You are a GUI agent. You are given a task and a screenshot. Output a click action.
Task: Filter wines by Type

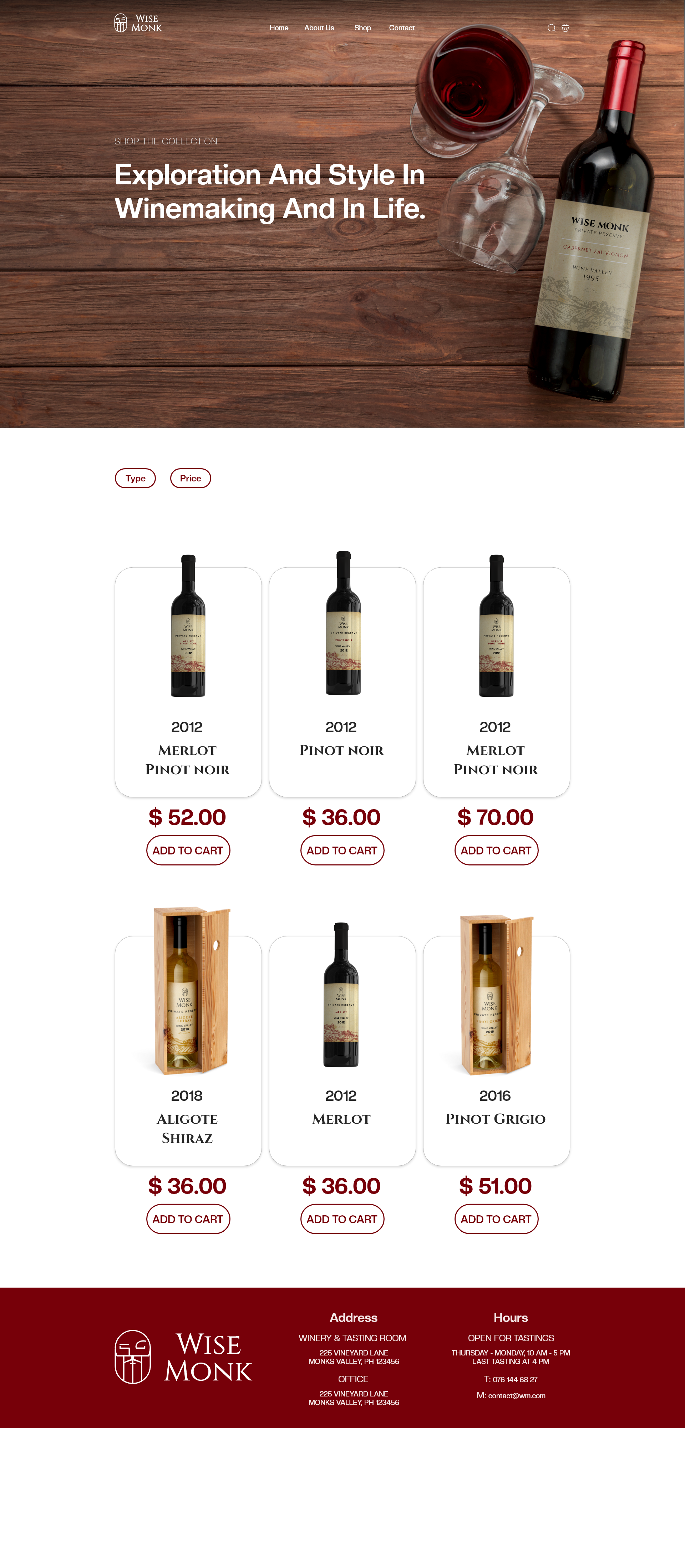tap(135, 479)
